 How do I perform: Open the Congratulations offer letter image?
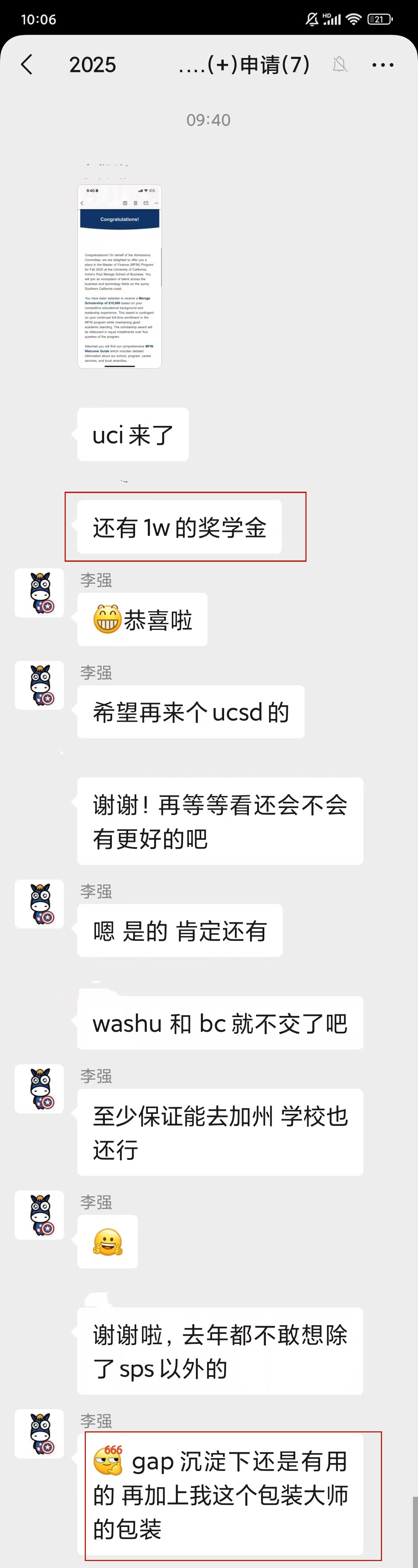[119, 276]
